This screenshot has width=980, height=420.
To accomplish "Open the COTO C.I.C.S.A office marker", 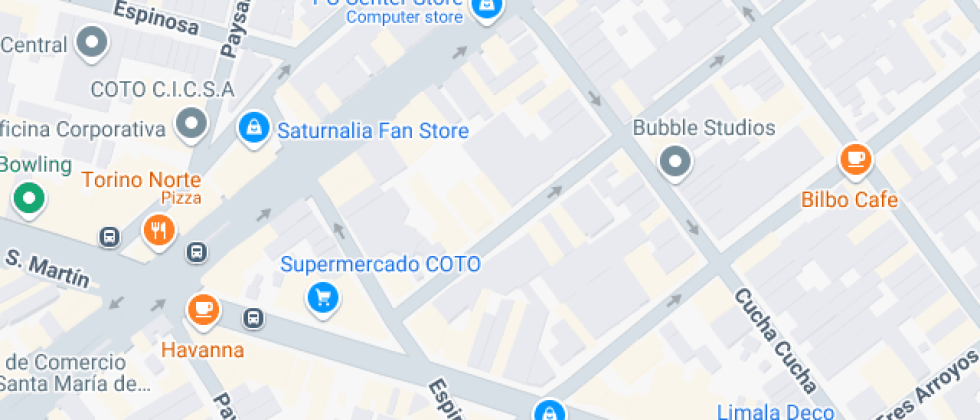I will coord(190,125).
